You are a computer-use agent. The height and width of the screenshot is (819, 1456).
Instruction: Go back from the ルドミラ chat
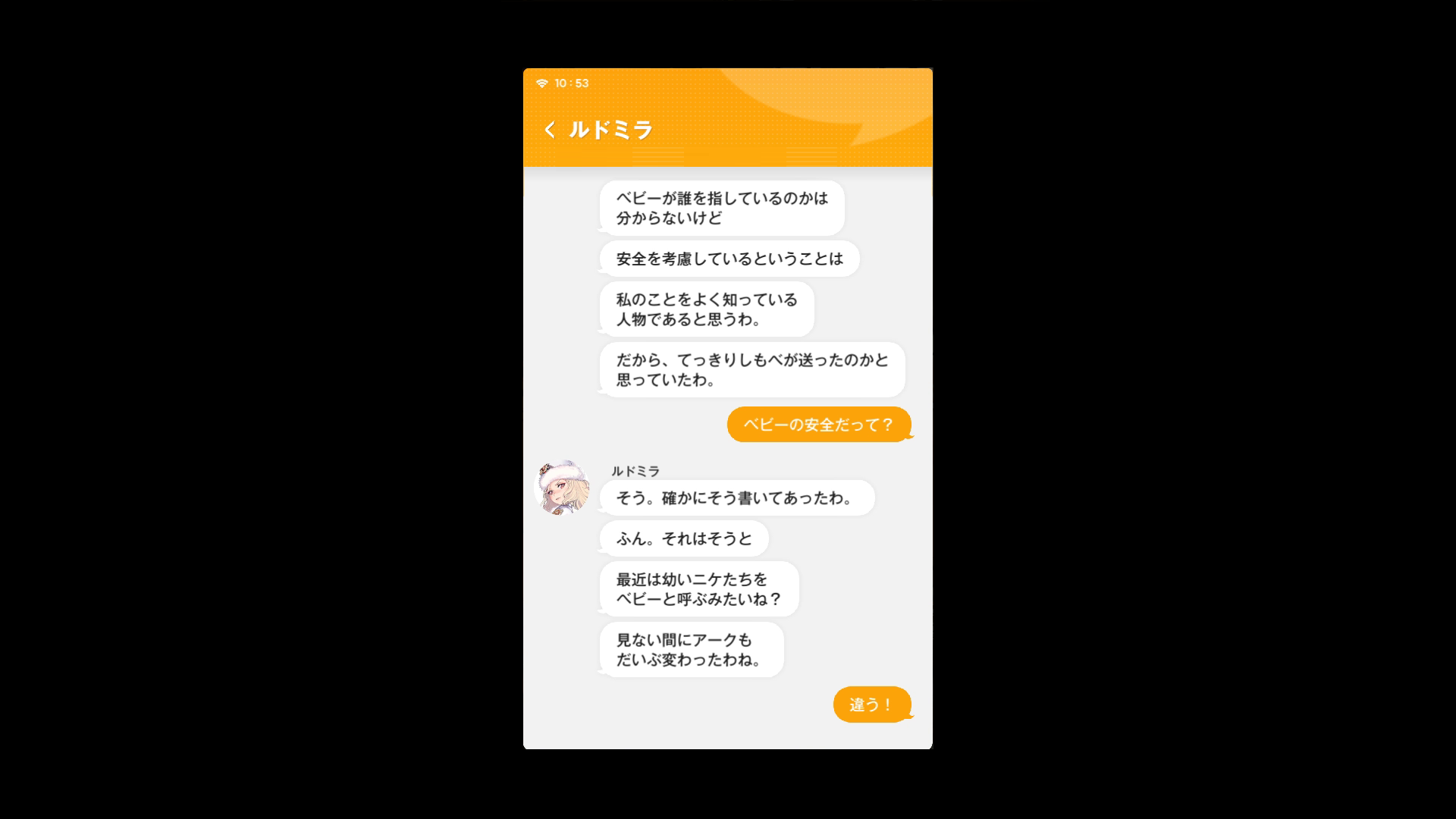coord(550,130)
